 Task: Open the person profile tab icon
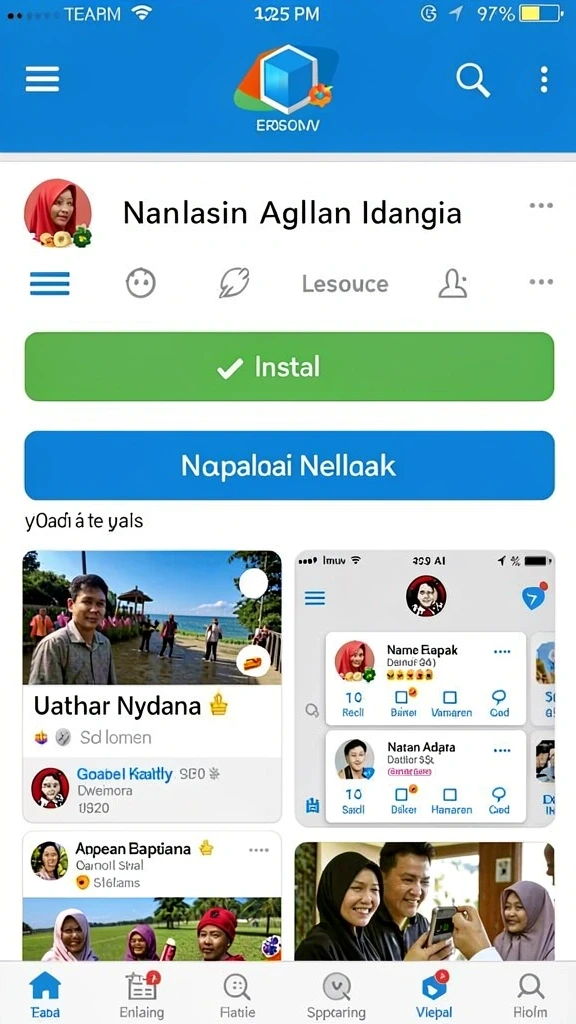point(453,284)
